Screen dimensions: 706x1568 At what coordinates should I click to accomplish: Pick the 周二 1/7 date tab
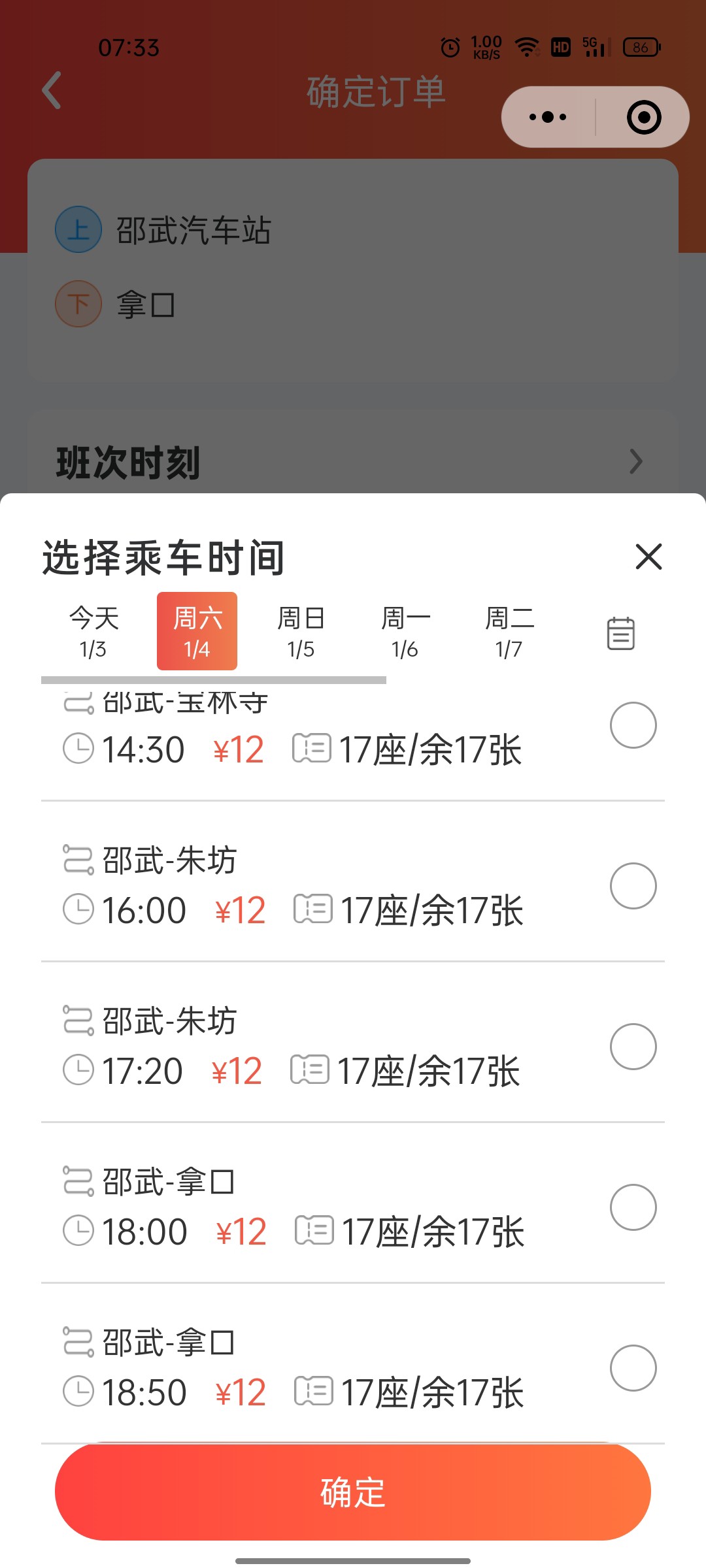point(509,632)
